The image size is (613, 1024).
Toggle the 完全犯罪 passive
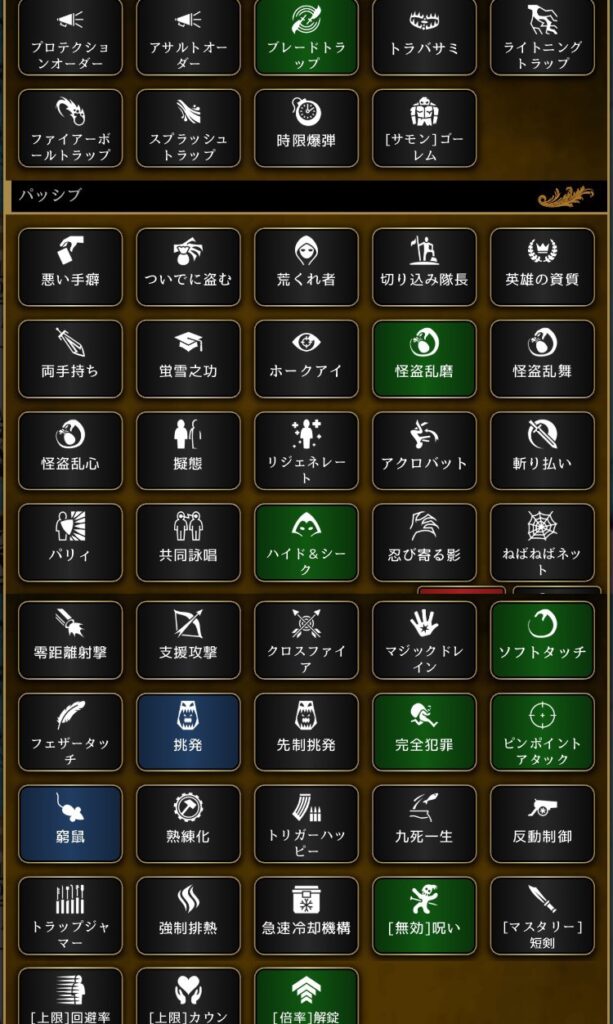(x=424, y=732)
